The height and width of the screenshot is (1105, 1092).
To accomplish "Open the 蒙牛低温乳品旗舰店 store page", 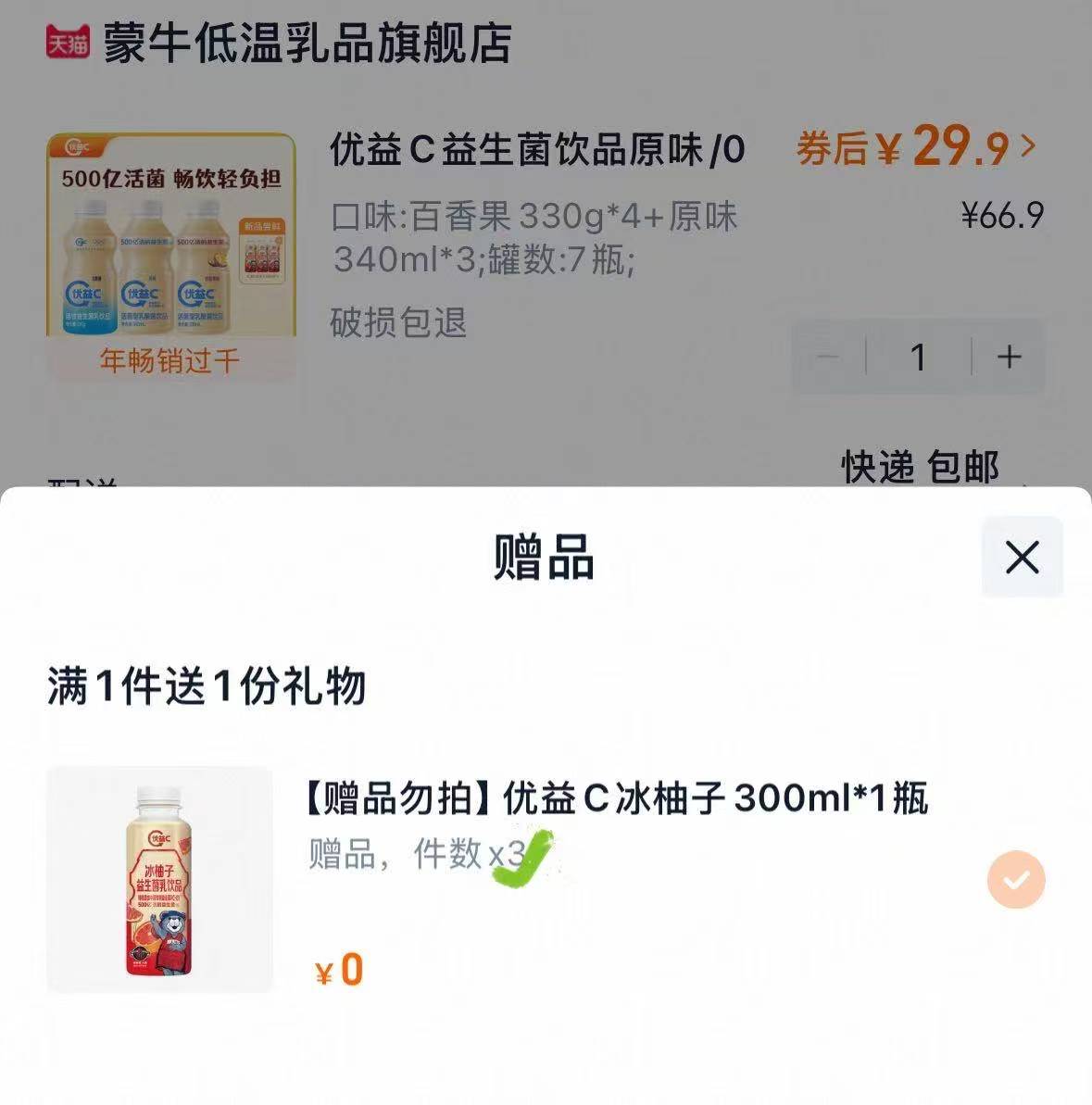I will tap(306, 37).
